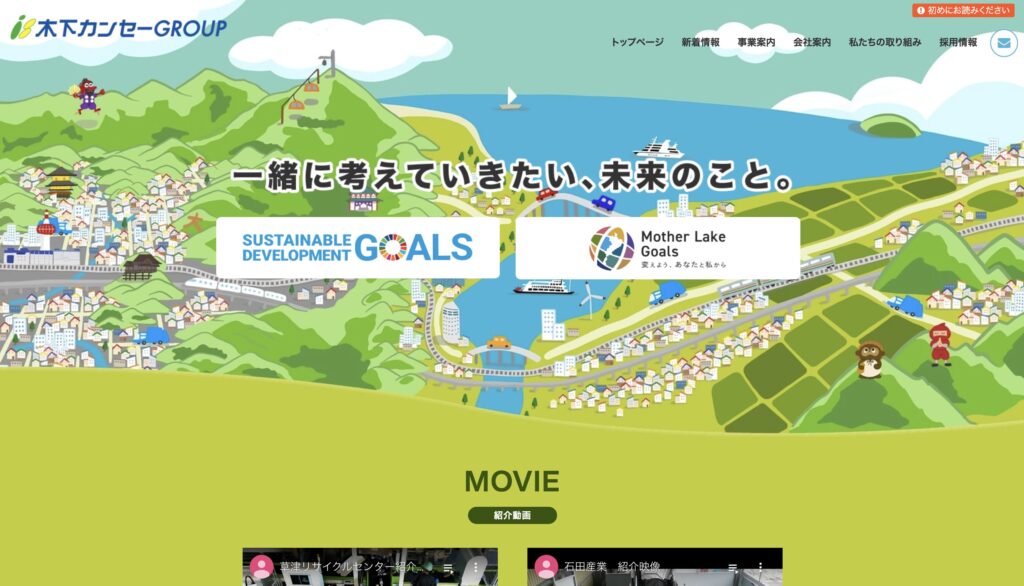Open options on 石田産業 video

point(761,567)
